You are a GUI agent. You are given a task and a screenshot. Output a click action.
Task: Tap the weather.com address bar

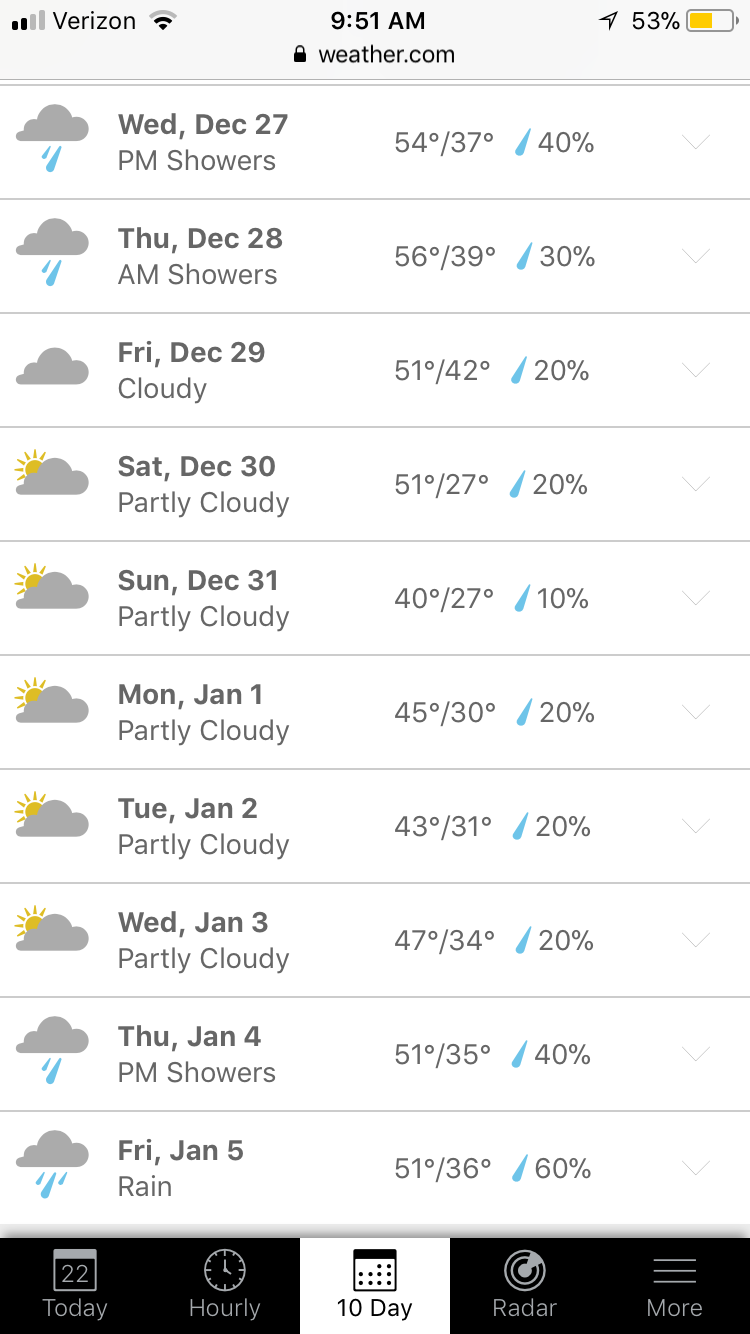coord(375,55)
